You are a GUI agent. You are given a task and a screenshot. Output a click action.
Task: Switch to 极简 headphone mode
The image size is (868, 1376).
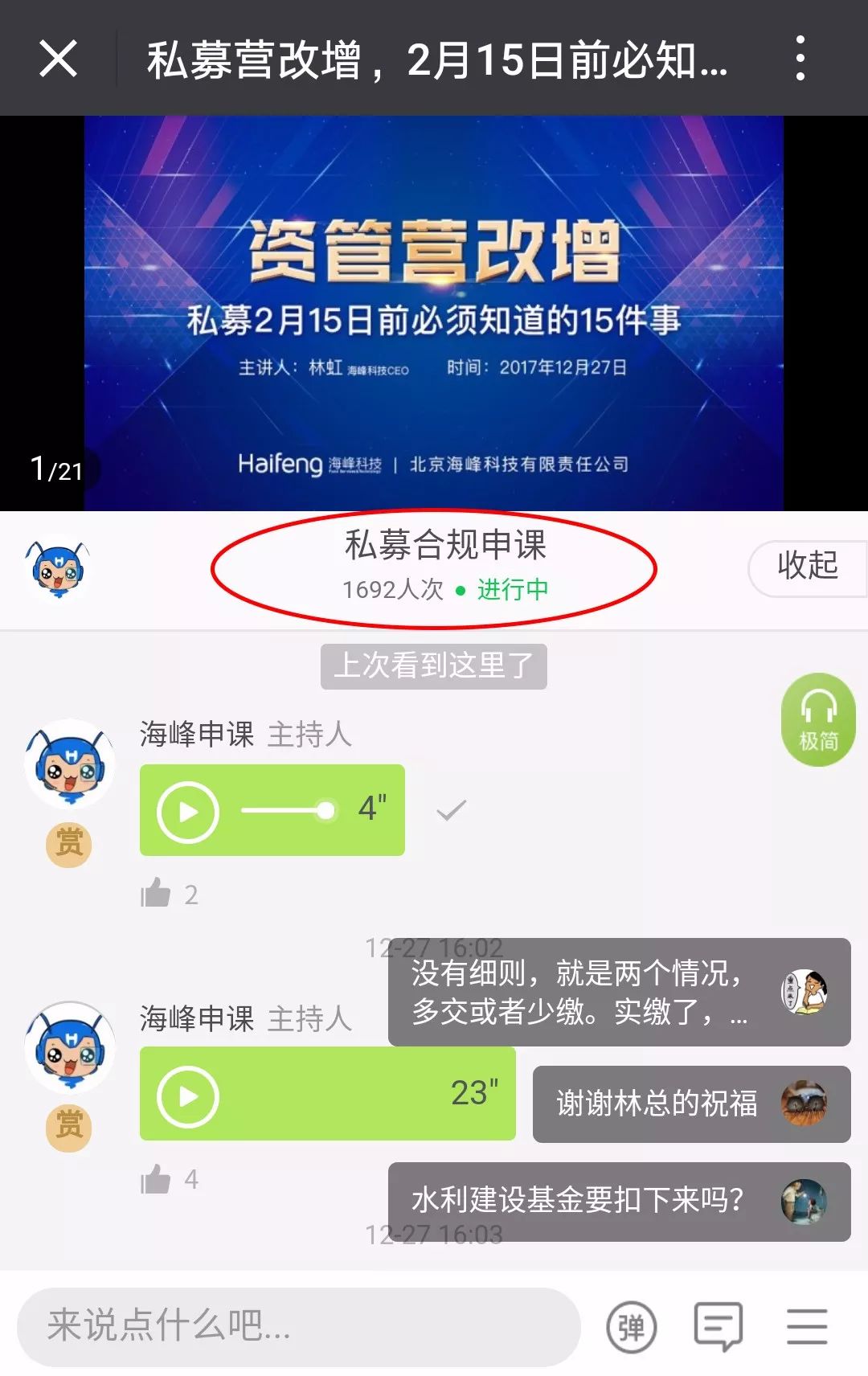point(818,719)
